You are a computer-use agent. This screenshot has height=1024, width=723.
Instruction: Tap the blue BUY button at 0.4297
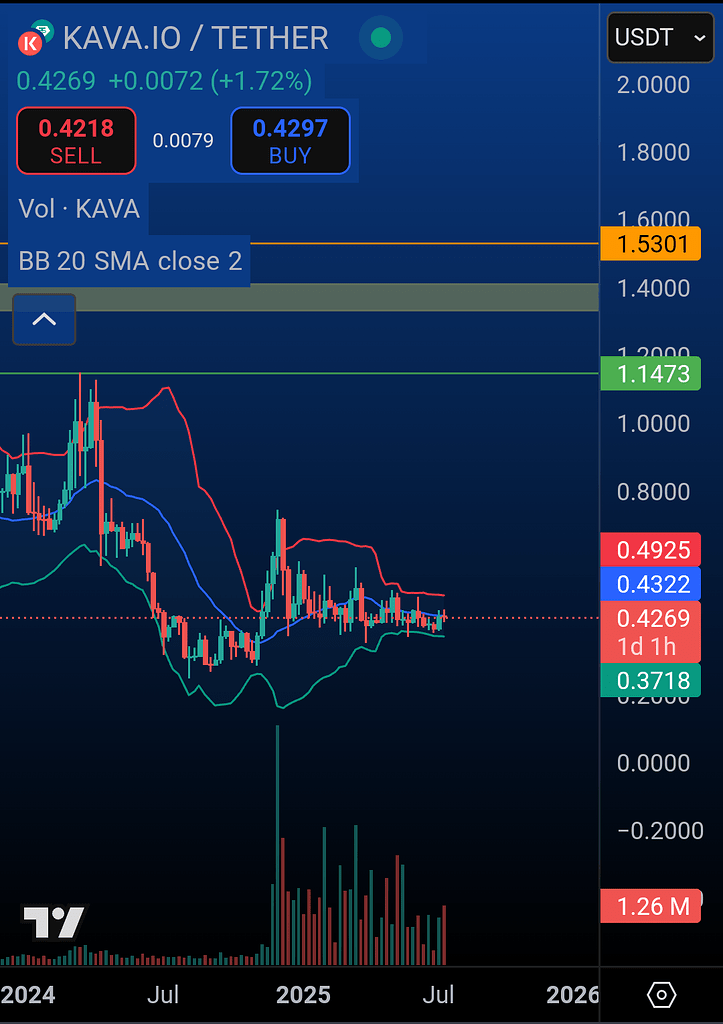[290, 140]
